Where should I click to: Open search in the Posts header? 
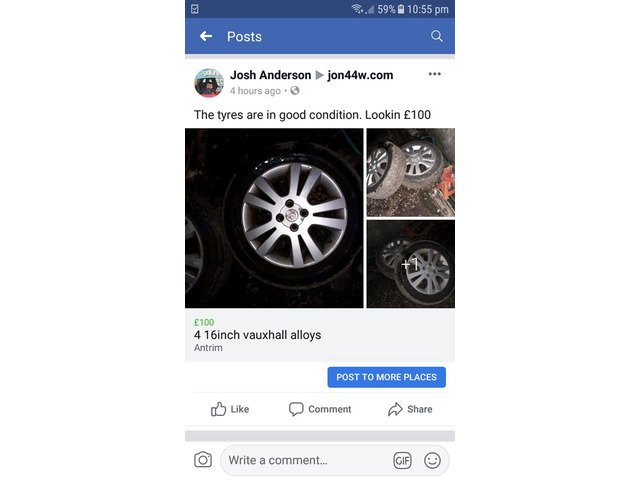point(437,36)
